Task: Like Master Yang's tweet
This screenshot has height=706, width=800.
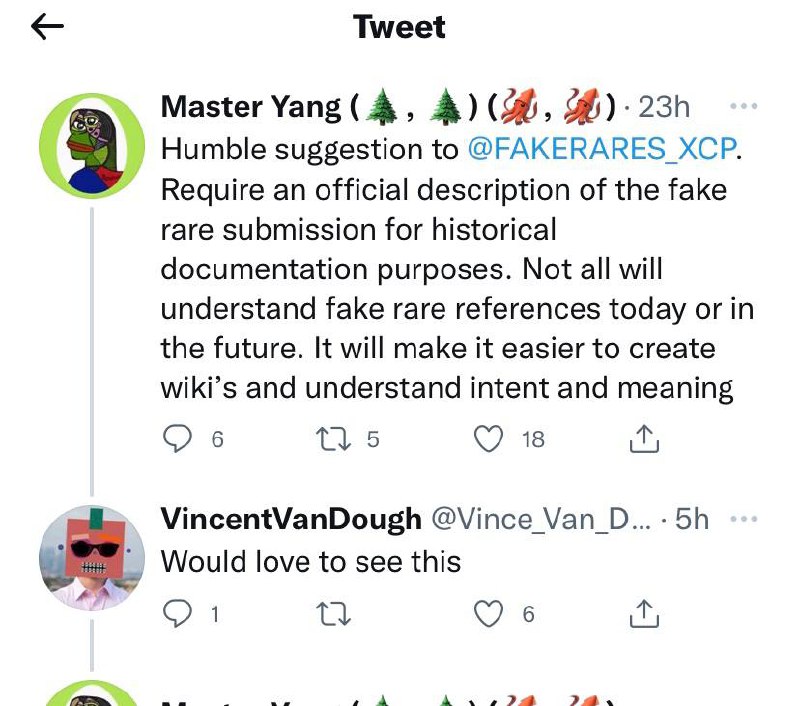Action: click(488, 438)
